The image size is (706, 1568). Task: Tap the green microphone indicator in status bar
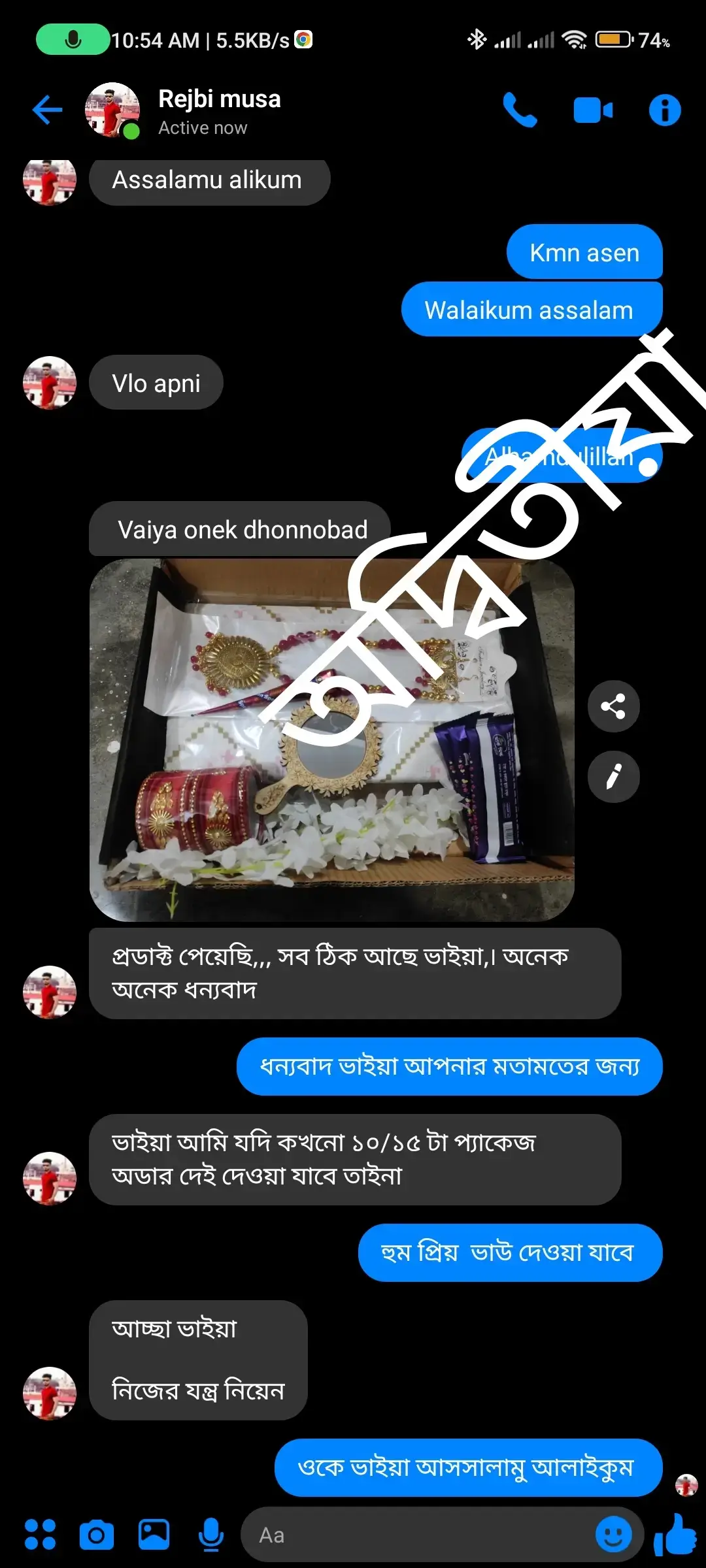(72, 40)
